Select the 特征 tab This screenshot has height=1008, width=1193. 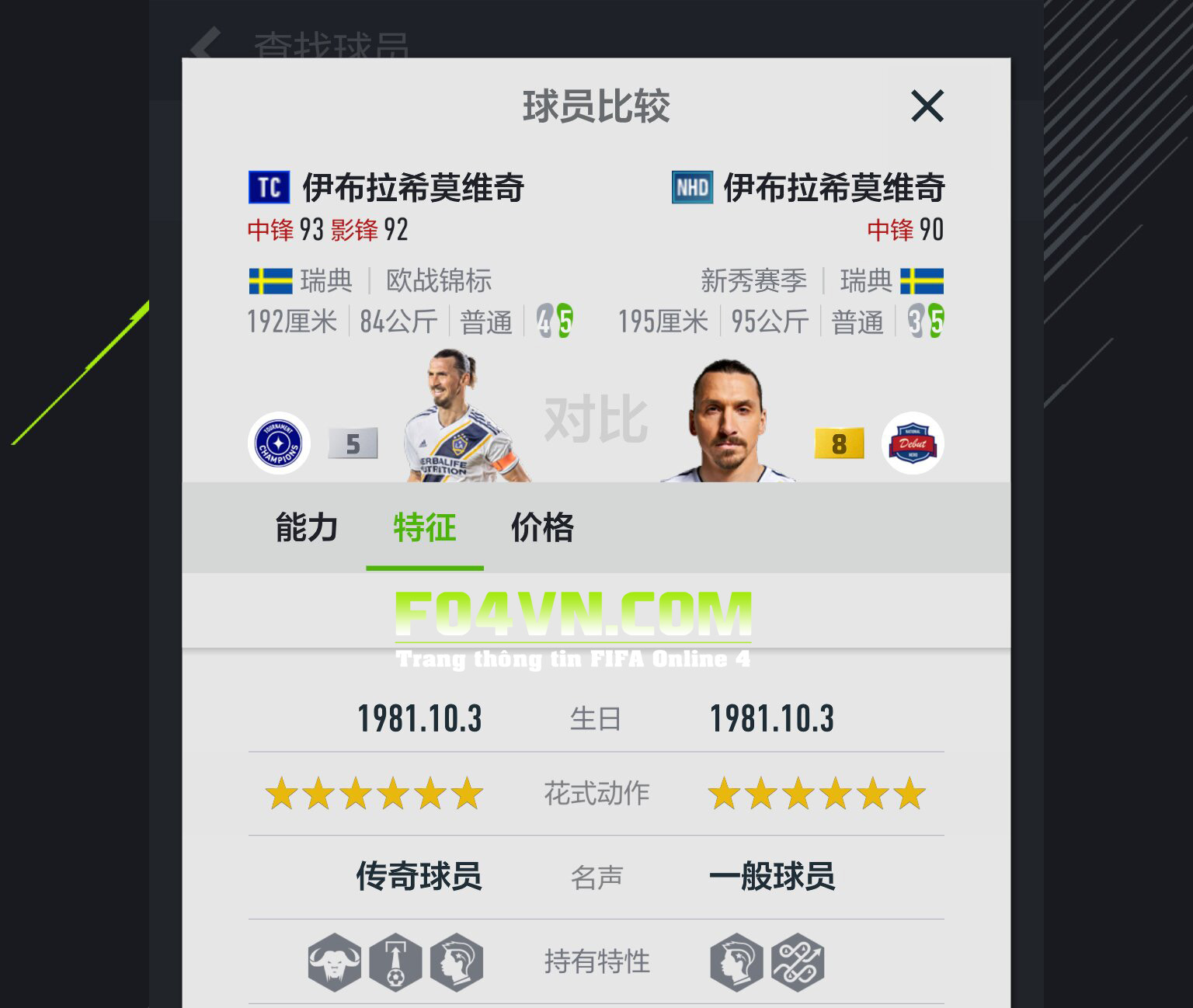tap(424, 528)
